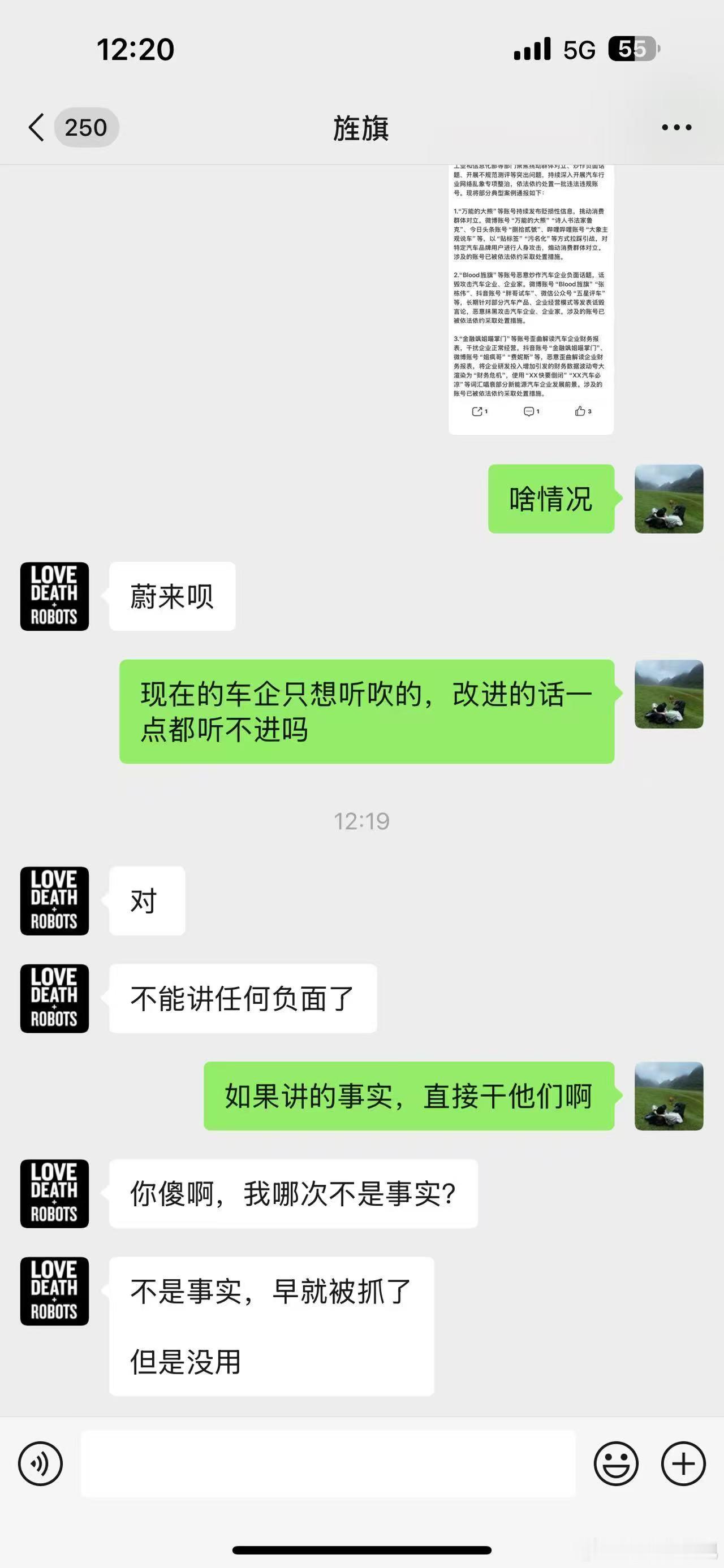The width and height of the screenshot is (724, 1568).
Task: Return to chat list via the 250 back button
Action: pos(73,127)
